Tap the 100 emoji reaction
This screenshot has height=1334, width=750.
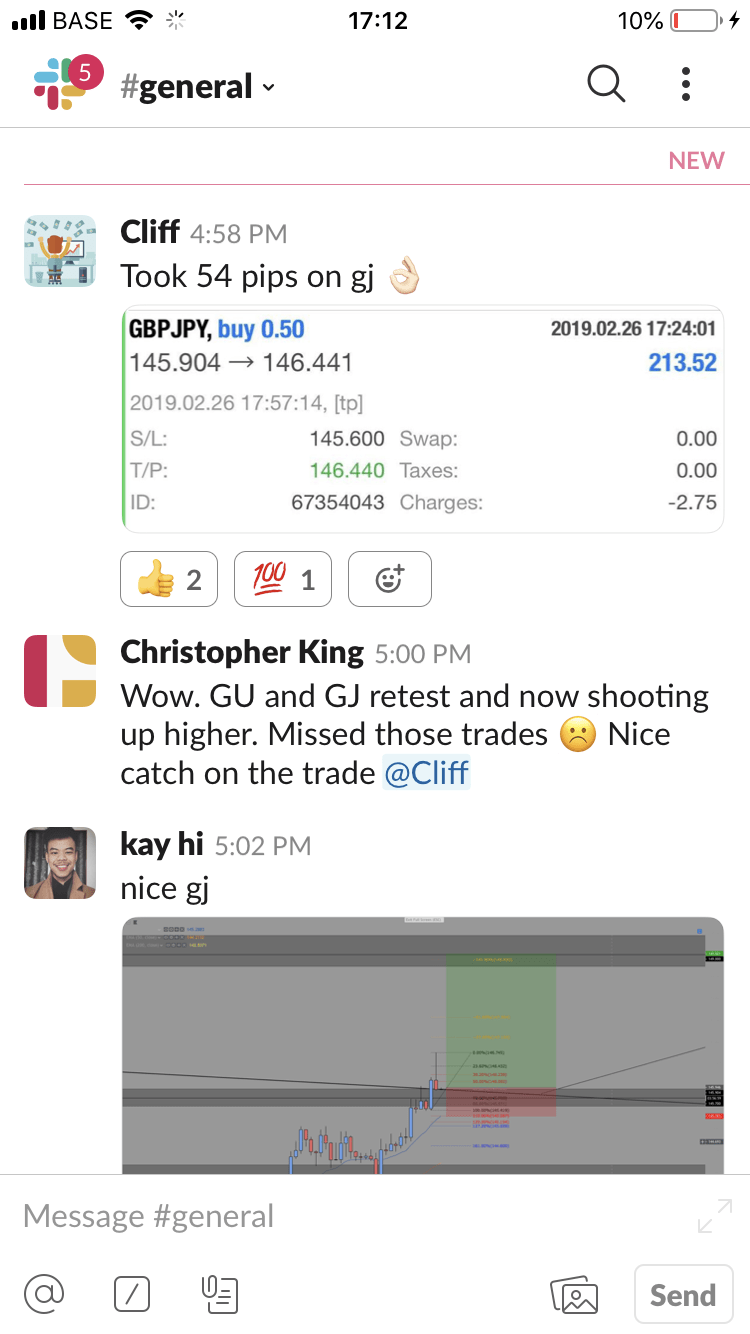coord(283,579)
